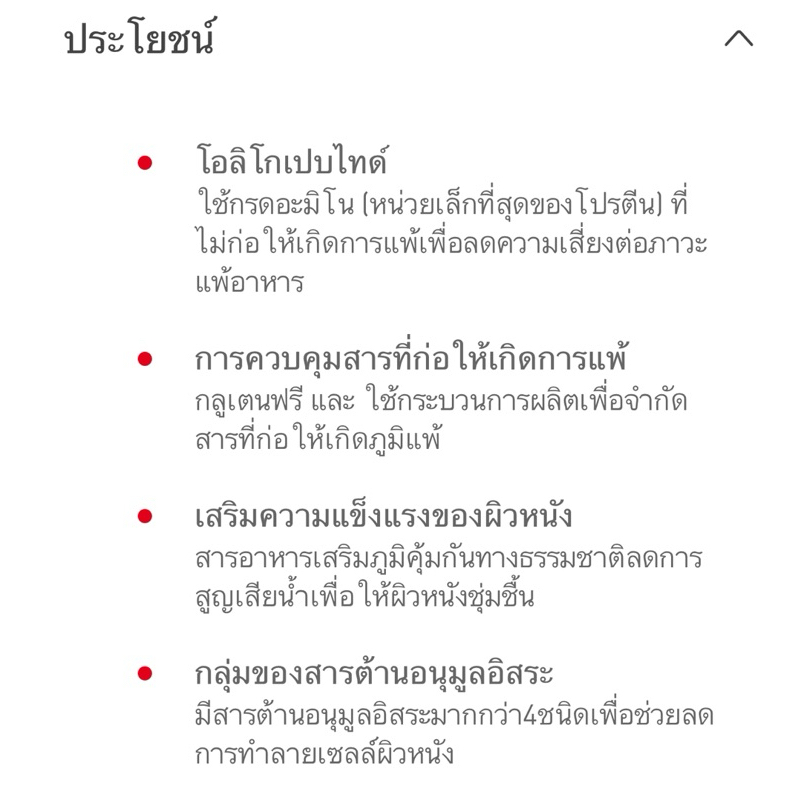Collapse the ประโยชน์ section

(738, 38)
